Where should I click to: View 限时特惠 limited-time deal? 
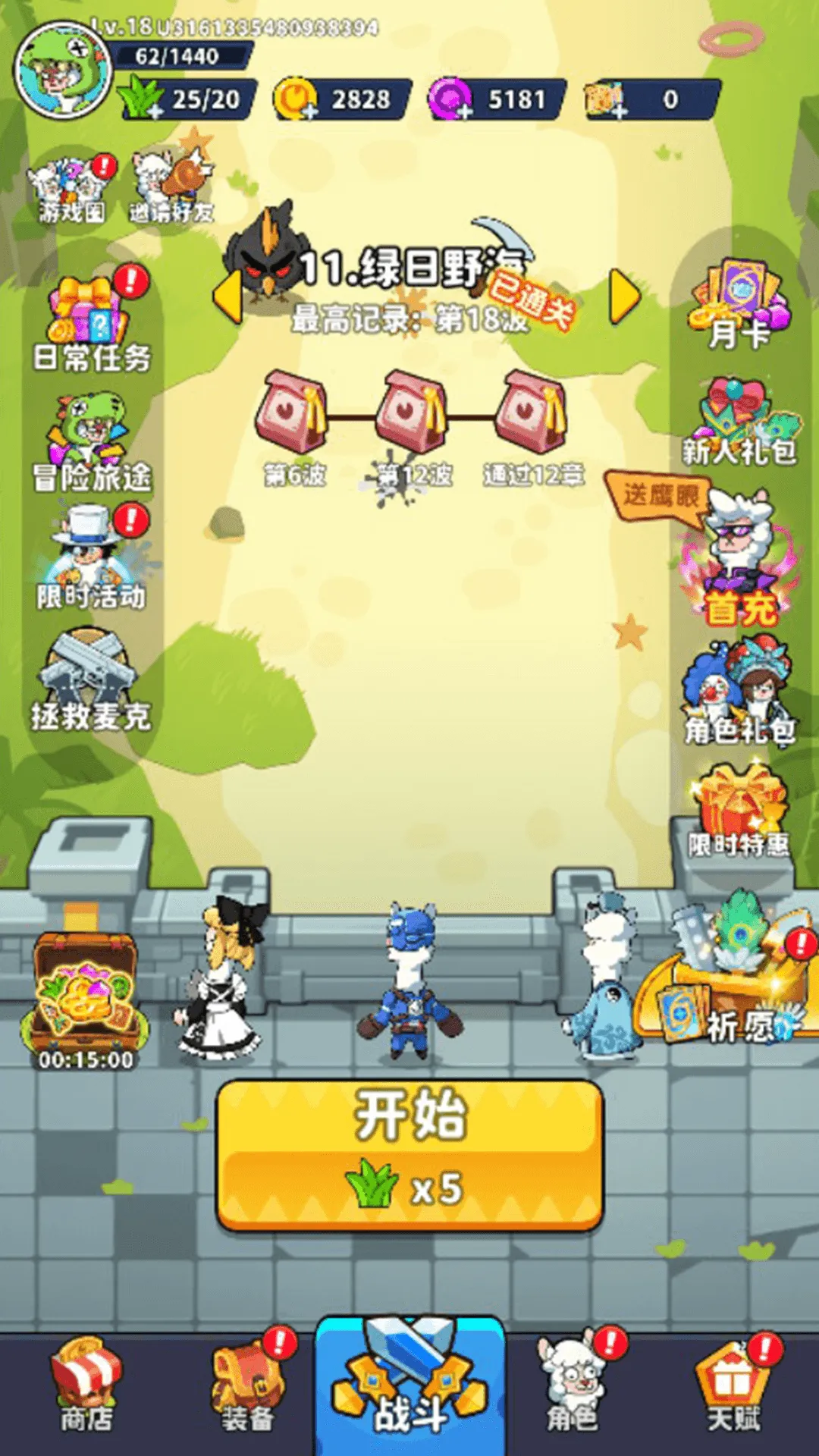click(739, 811)
